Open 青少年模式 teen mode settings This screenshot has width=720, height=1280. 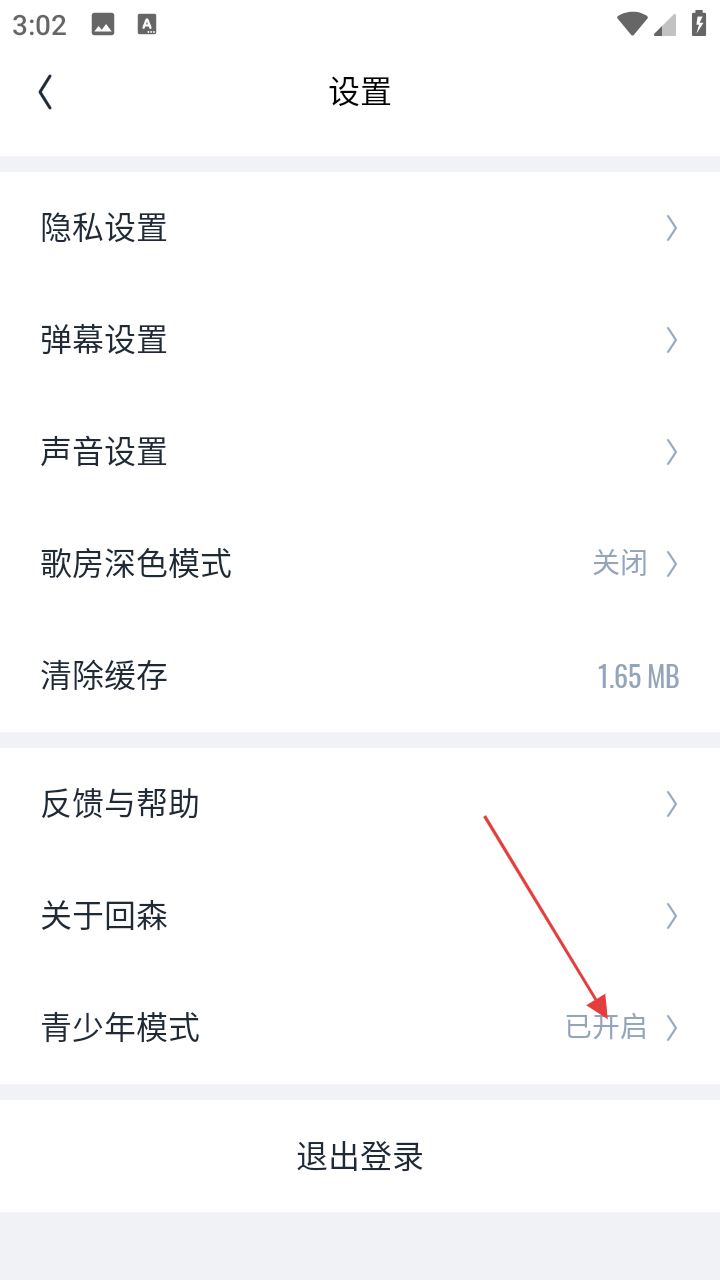coord(360,1028)
